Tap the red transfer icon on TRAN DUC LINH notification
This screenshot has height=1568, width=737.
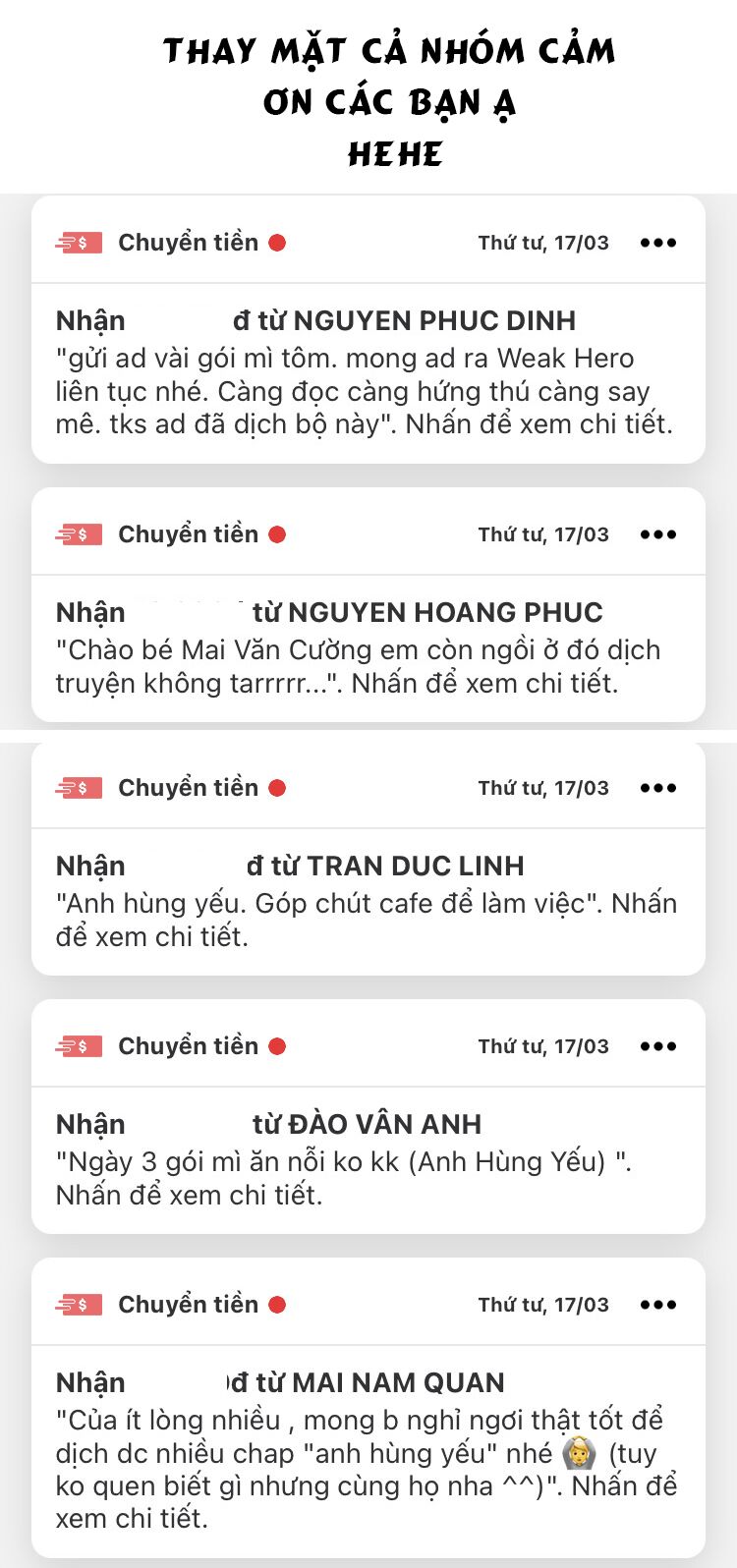click(77, 787)
